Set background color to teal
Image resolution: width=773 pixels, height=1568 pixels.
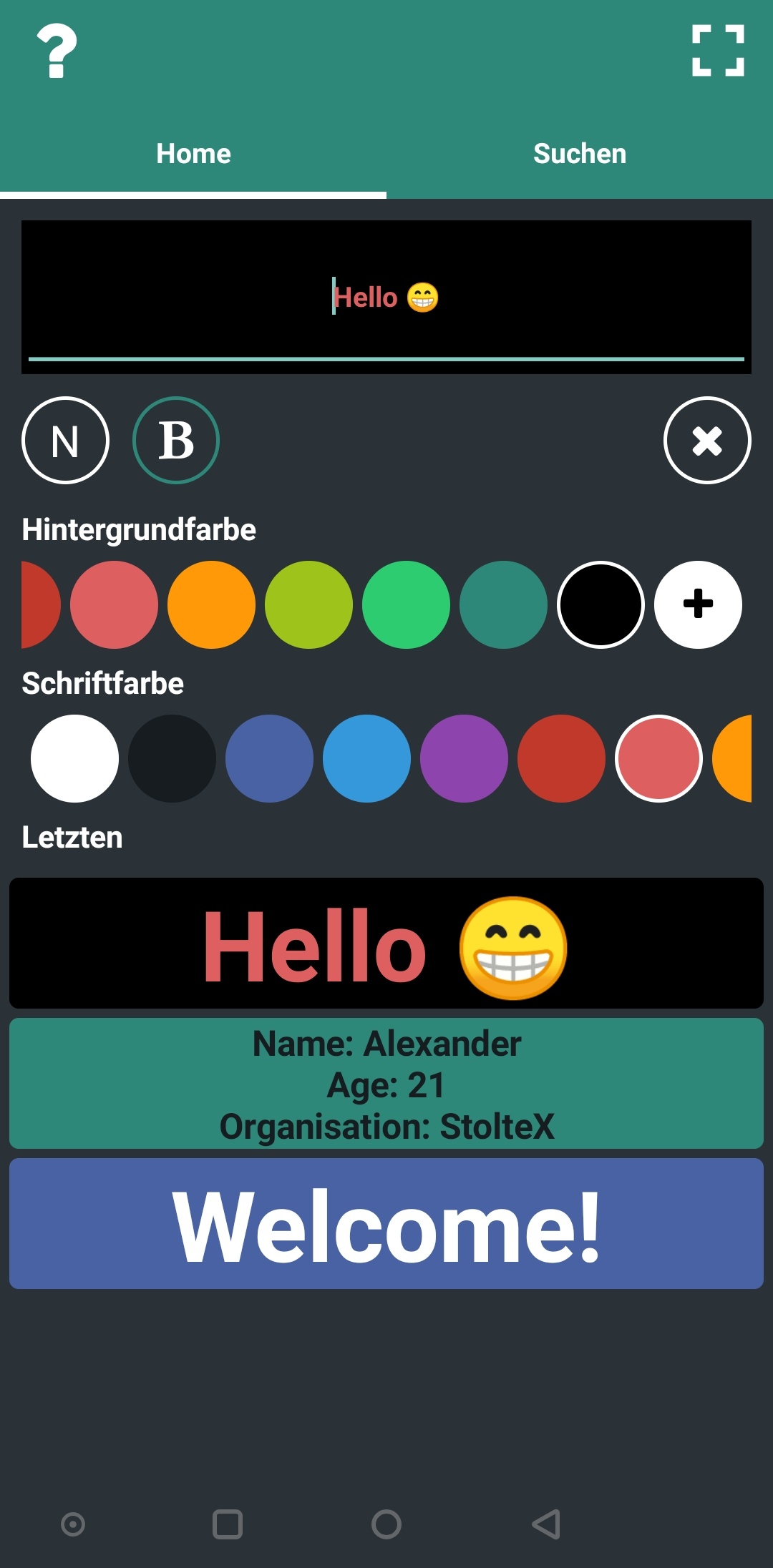click(503, 604)
